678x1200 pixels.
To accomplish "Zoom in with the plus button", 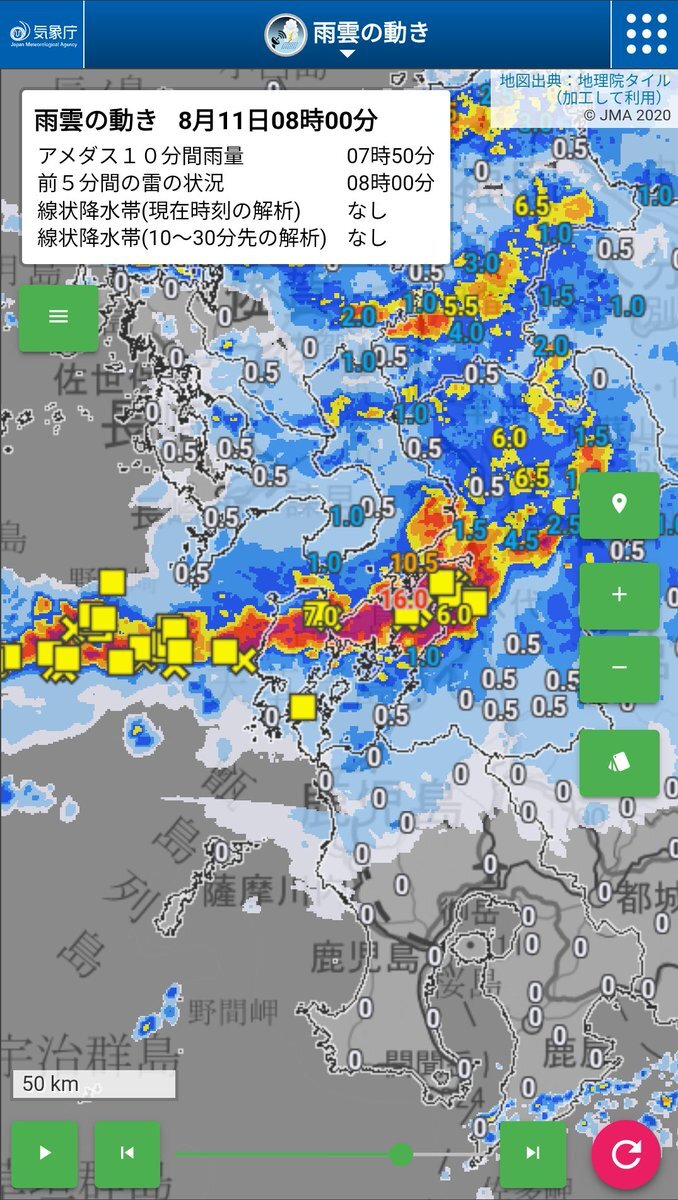I will (x=619, y=595).
